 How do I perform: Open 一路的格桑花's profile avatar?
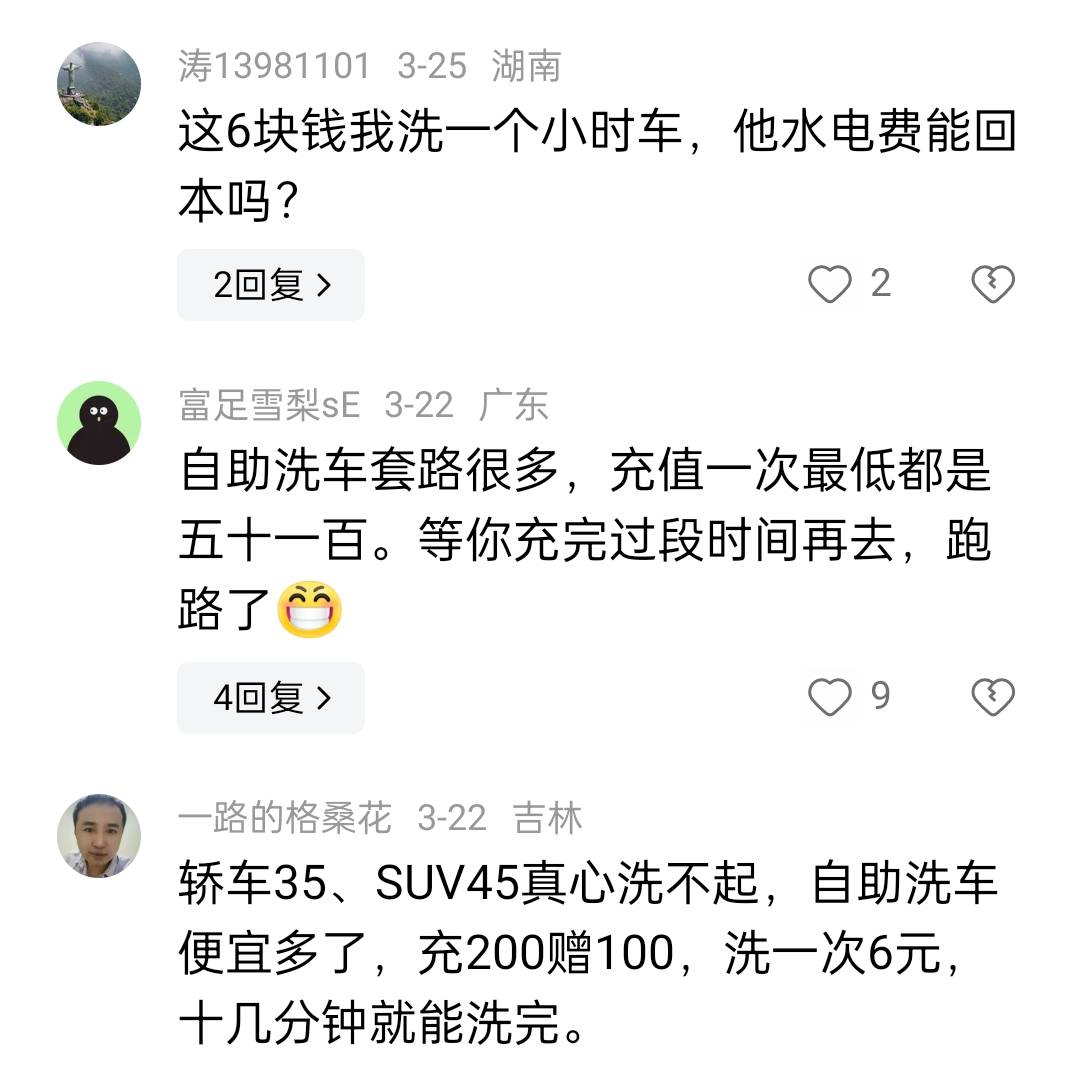tap(99, 836)
